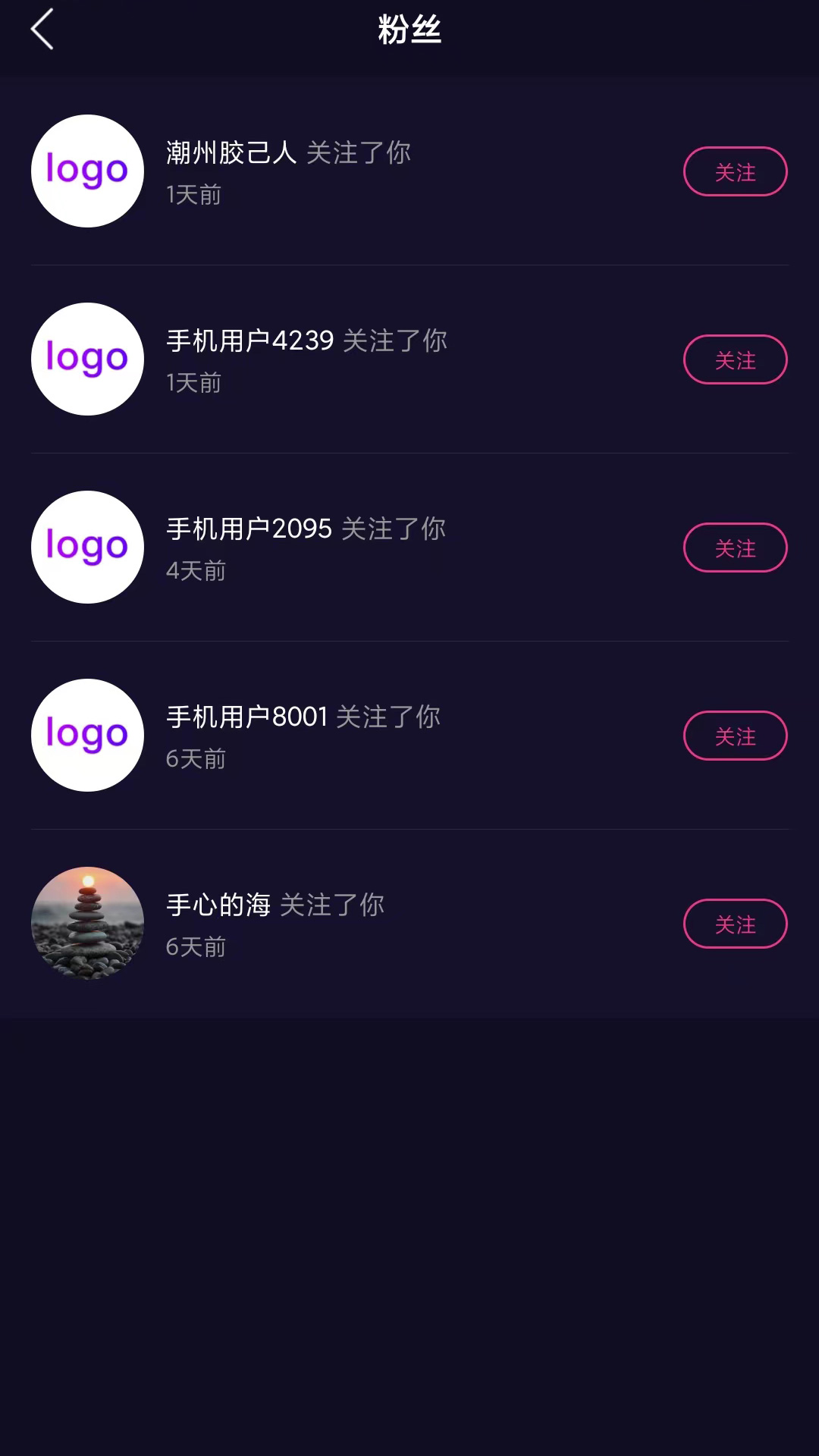Follow back 潮州胶己人
The image size is (819, 1456).
[735, 171]
